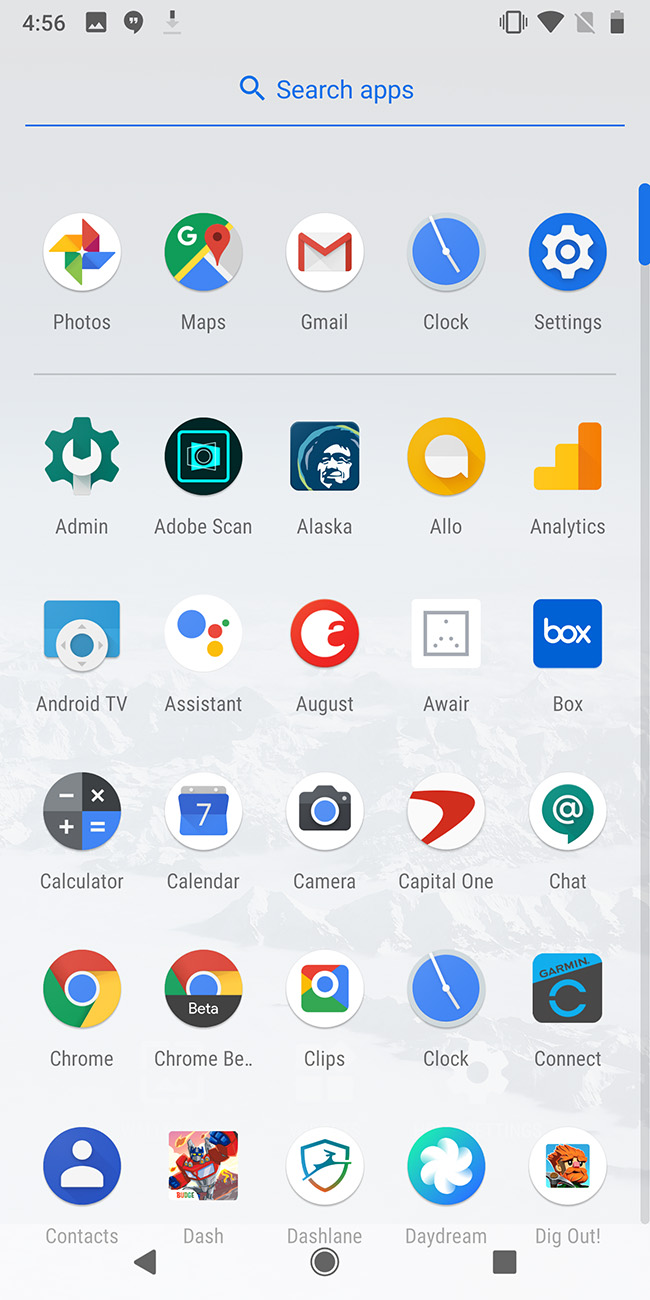This screenshot has height=1300, width=650.
Task: Open Allo messenger
Action: 446,456
